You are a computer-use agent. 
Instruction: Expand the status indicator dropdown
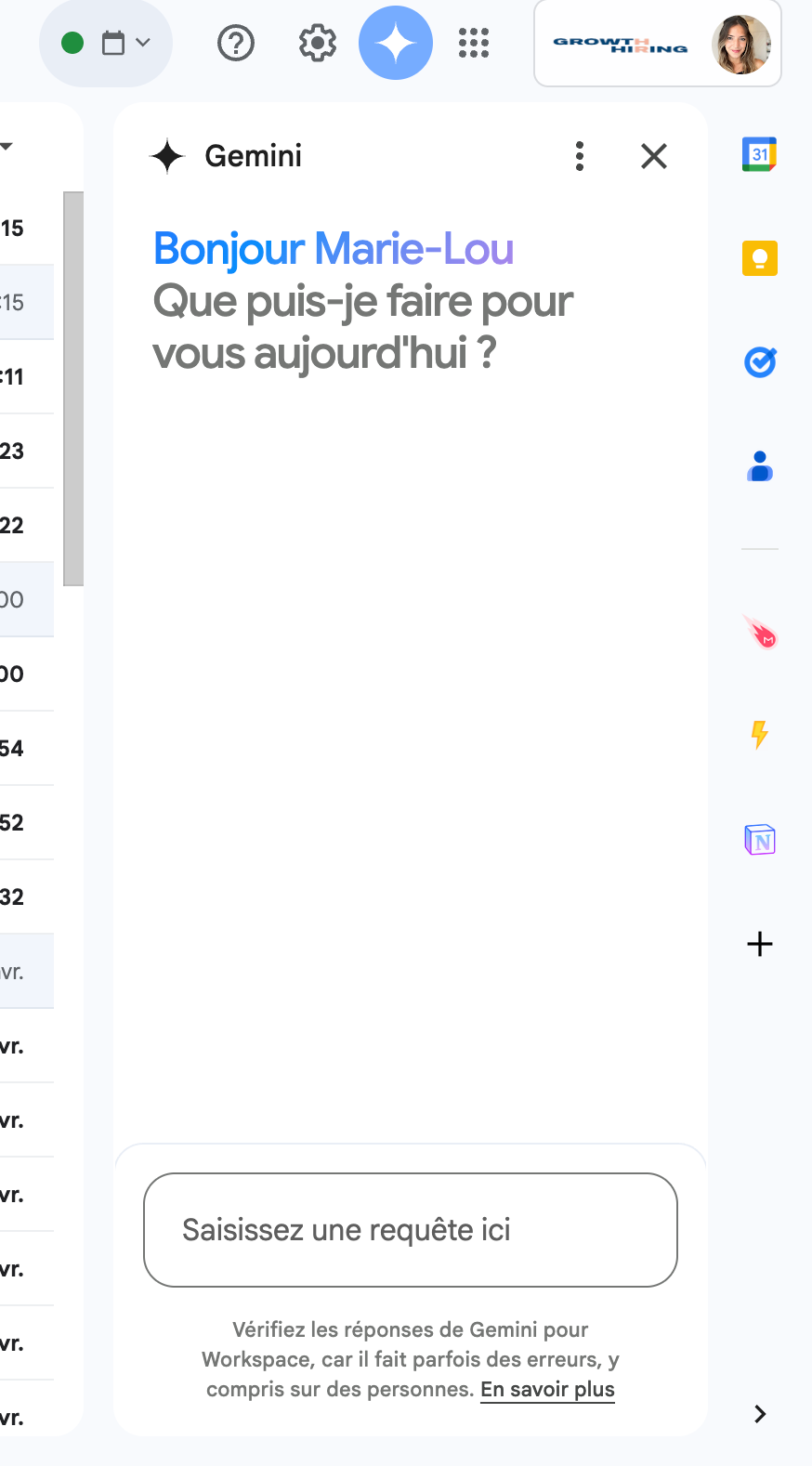106,43
